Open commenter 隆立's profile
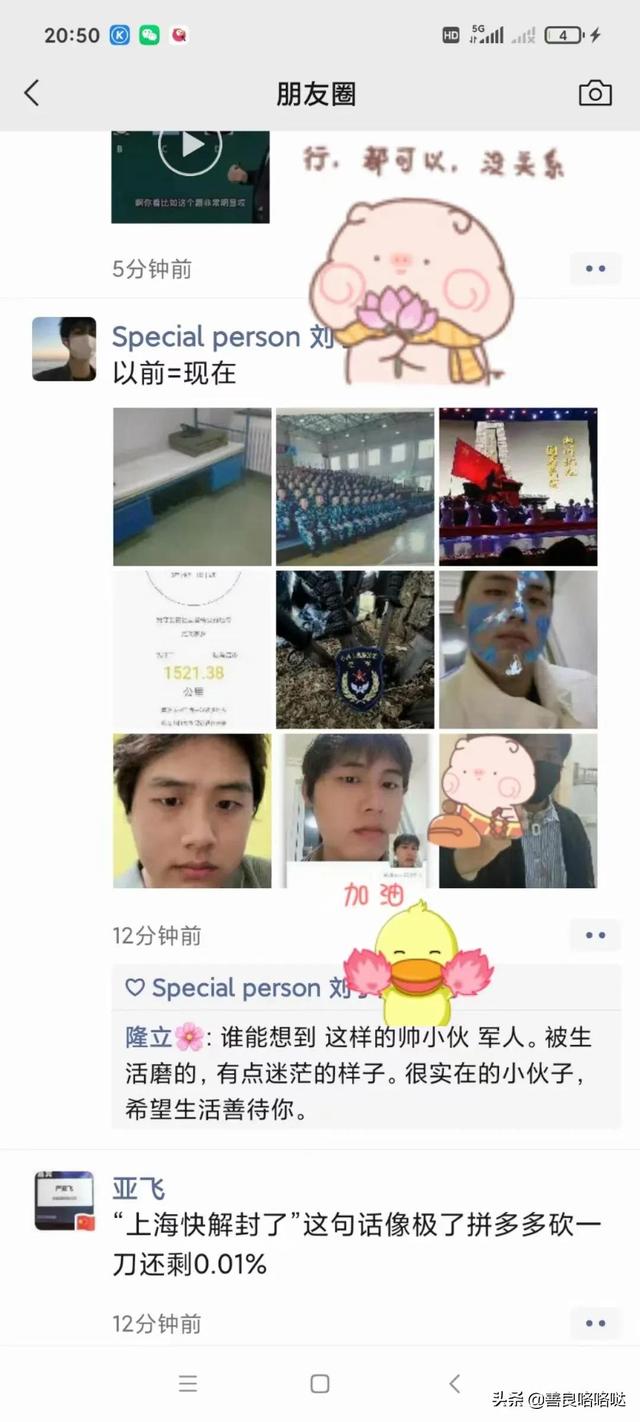640x1422 pixels. point(146,1036)
